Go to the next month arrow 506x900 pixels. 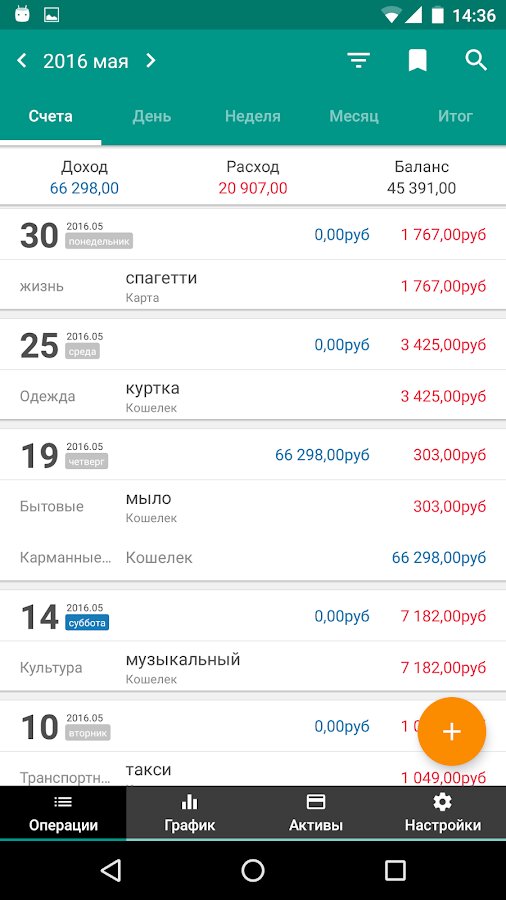click(151, 60)
